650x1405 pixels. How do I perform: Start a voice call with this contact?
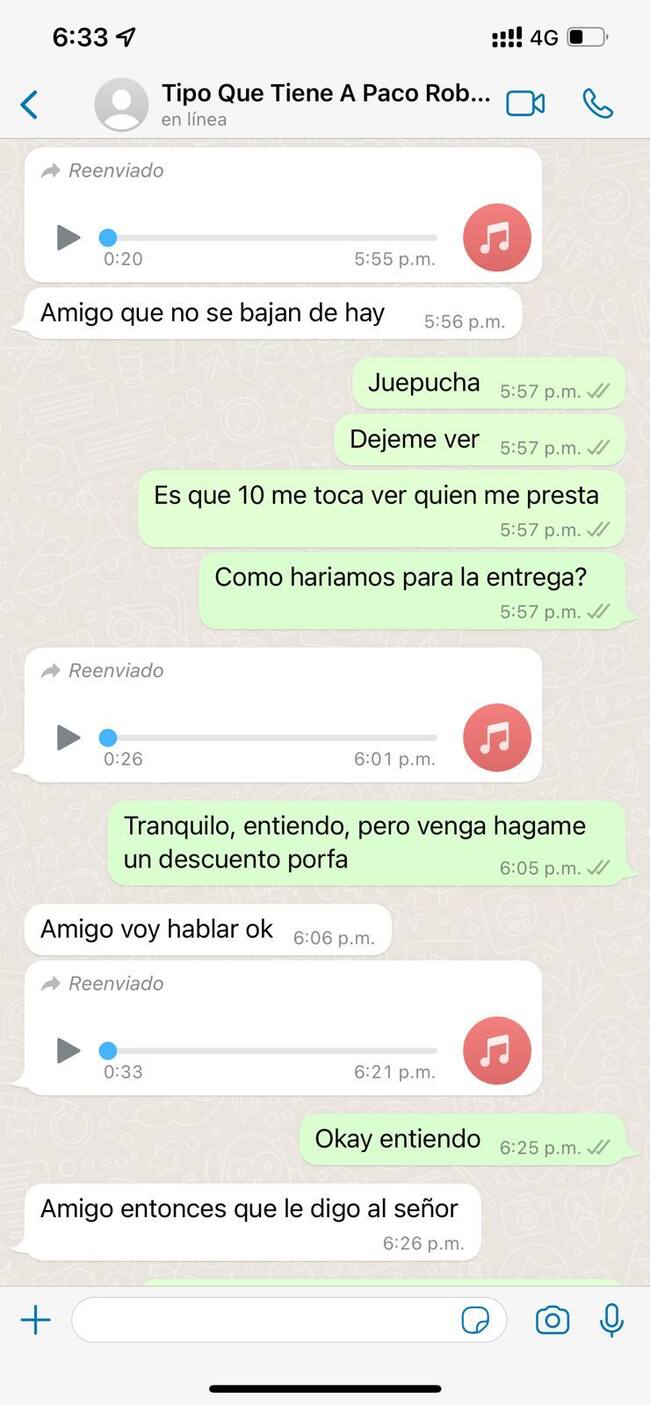click(x=598, y=104)
